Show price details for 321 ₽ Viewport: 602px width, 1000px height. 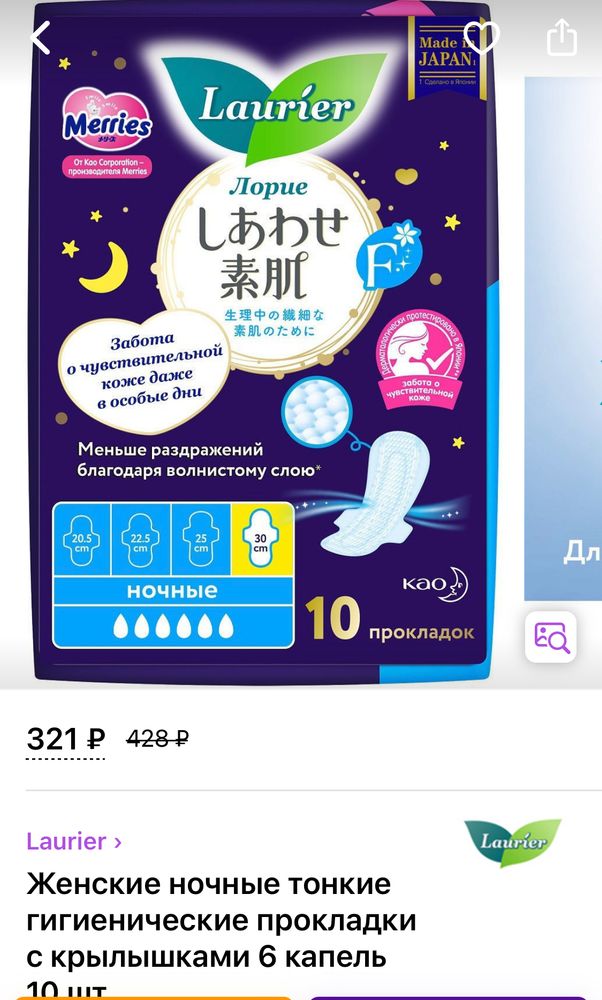65,740
